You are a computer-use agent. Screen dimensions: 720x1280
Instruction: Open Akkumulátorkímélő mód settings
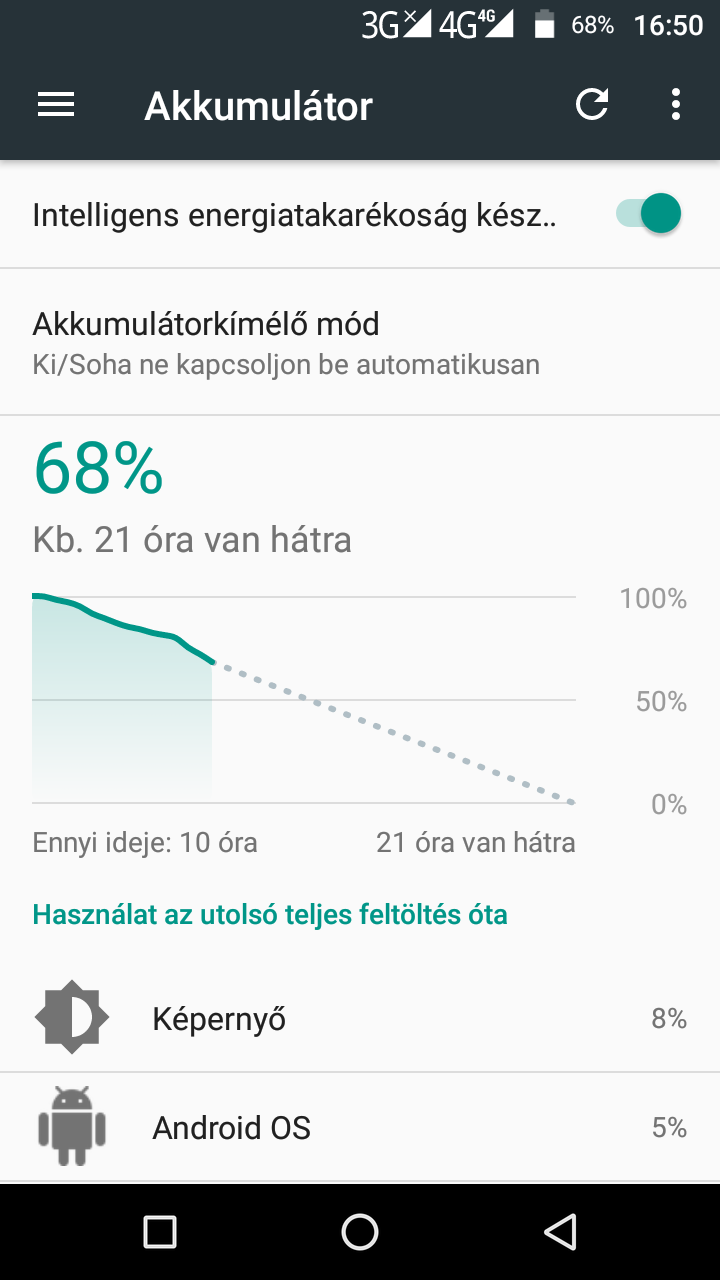360,342
